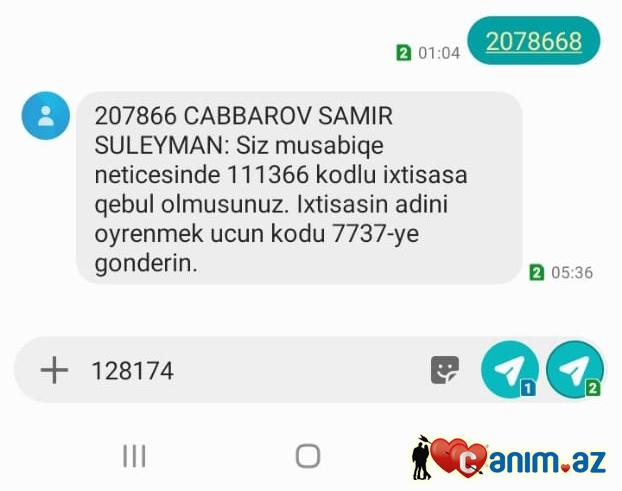Open the sender's contact avatar

pos(46,115)
